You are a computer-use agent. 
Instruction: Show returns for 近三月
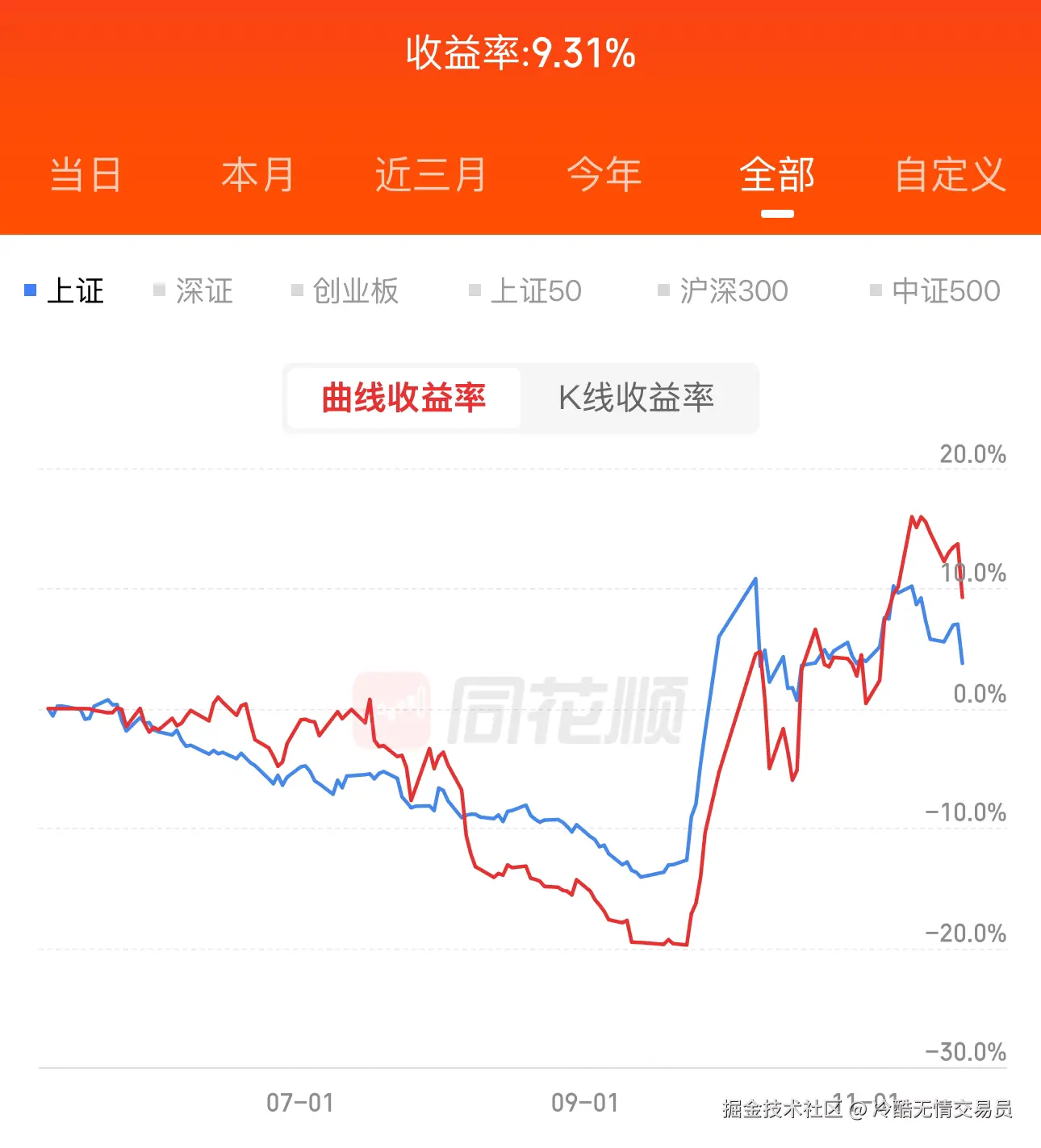click(x=431, y=175)
